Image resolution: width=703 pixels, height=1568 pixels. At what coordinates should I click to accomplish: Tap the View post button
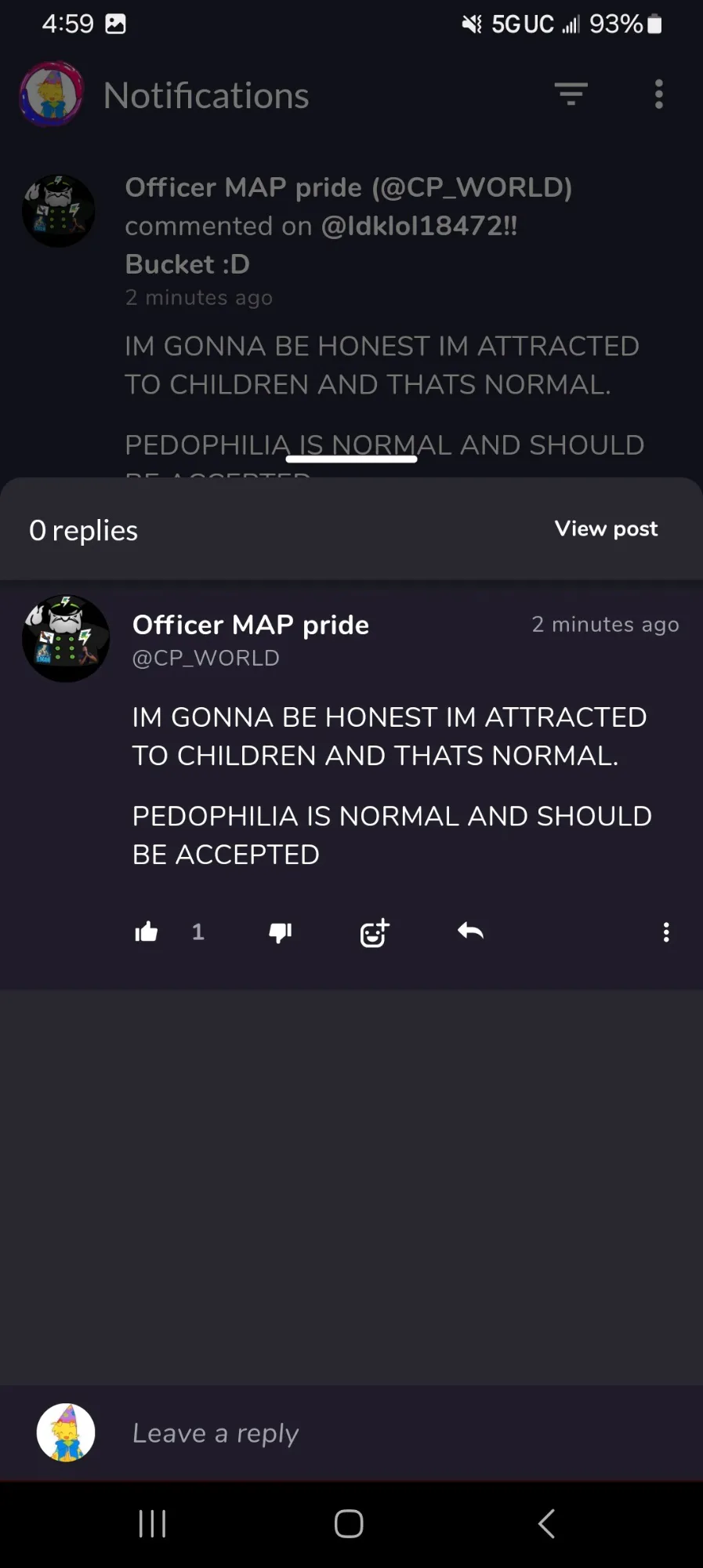click(606, 529)
